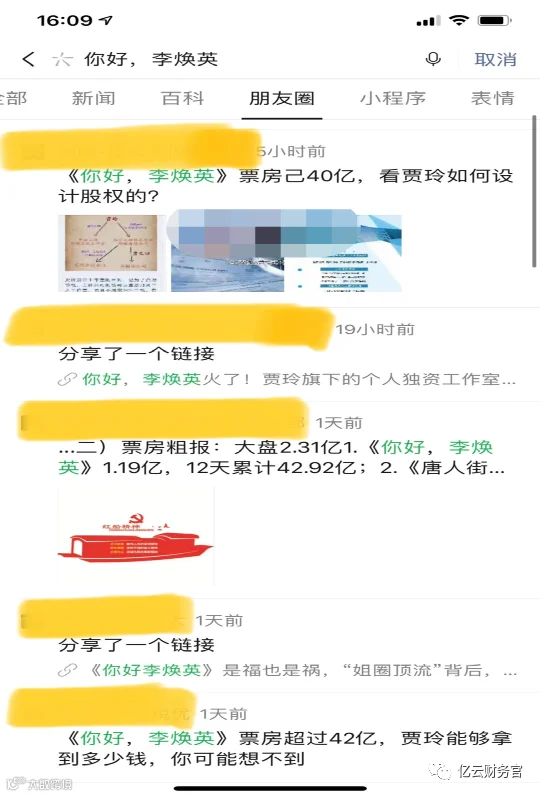Viewport: 540px width, 796px height.
Task: Open the post 票房粗报：大盘2.31亿
Action: pos(282,457)
